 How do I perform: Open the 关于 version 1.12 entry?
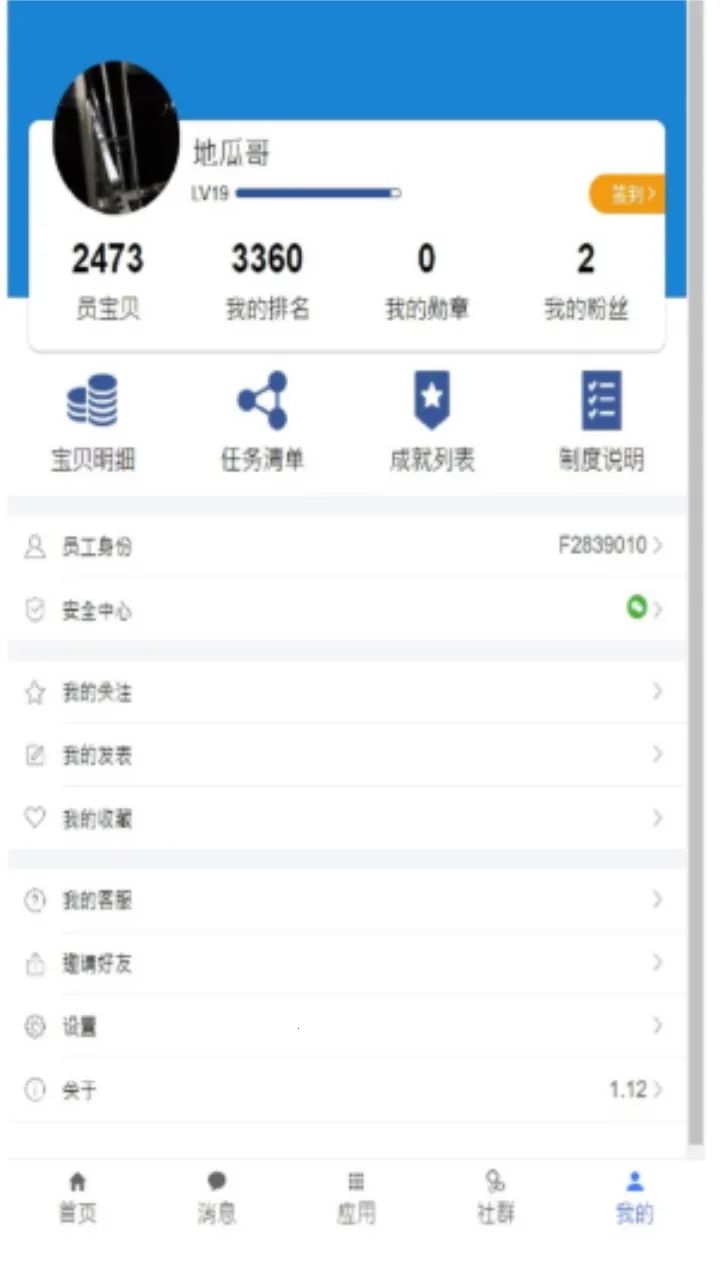(360, 1089)
